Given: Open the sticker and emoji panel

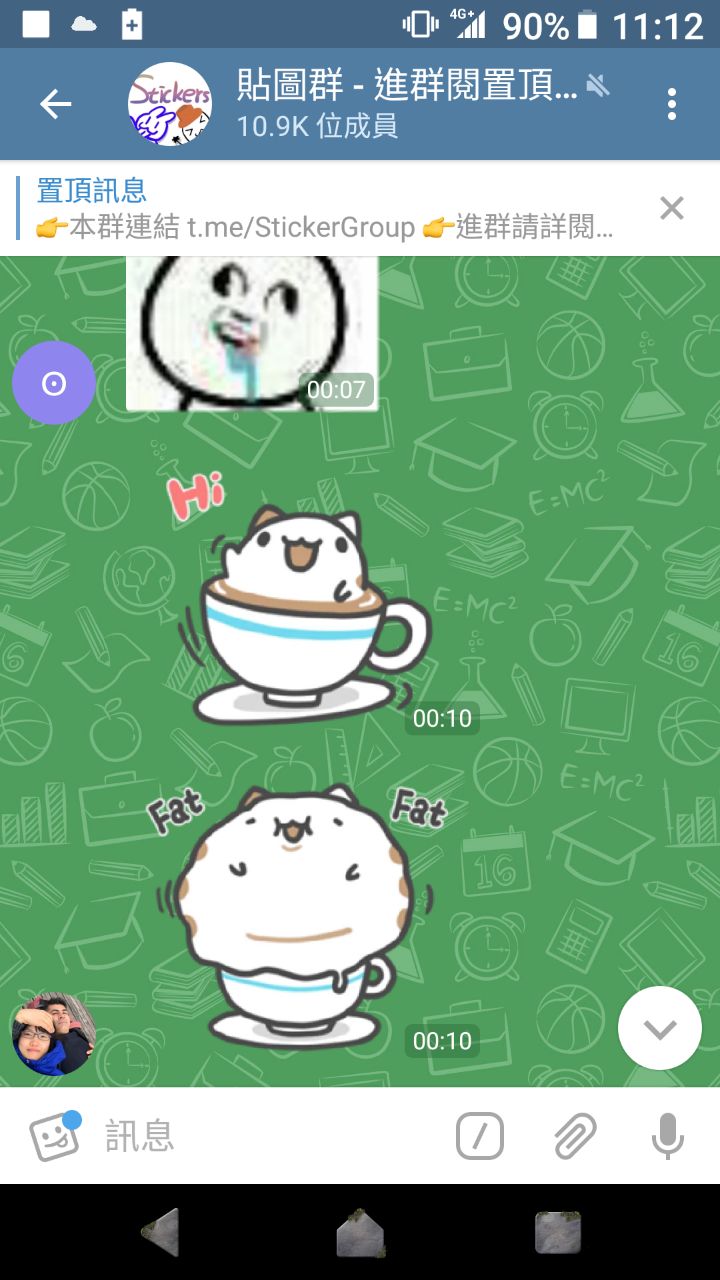Looking at the screenshot, I should click(x=54, y=1136).
